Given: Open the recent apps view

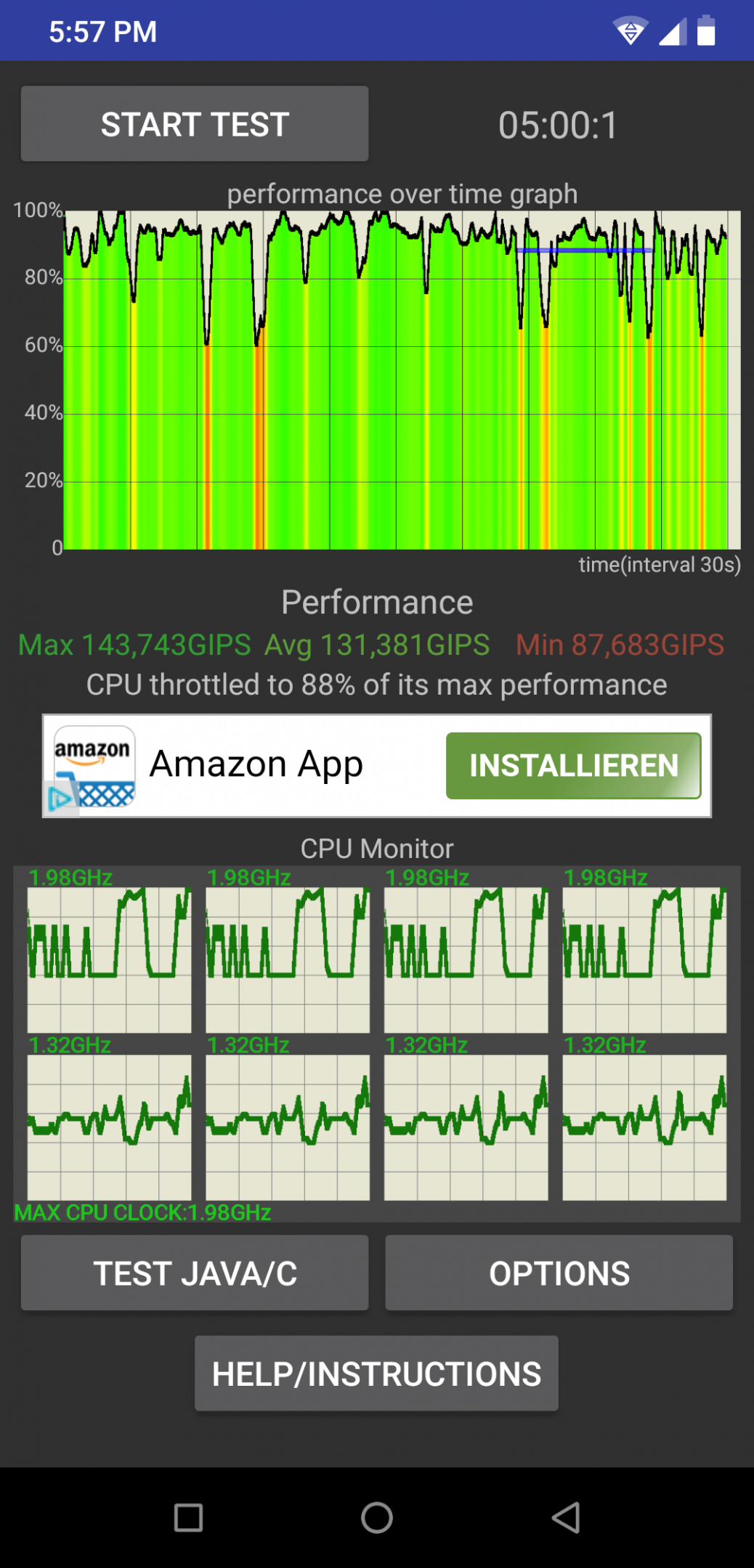Looking at the screenshot, I should tap(188, 1517).
